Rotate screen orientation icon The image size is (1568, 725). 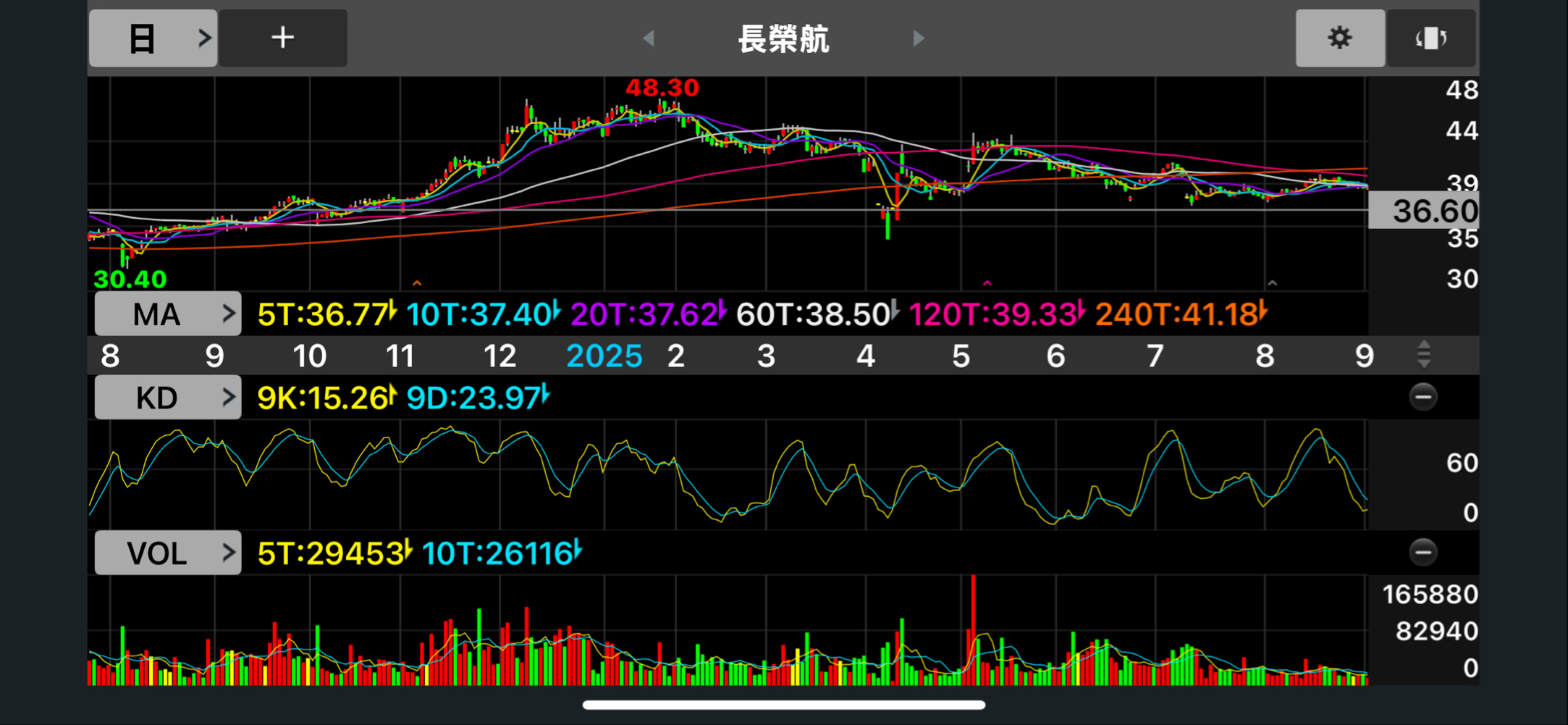[1430, 38]
